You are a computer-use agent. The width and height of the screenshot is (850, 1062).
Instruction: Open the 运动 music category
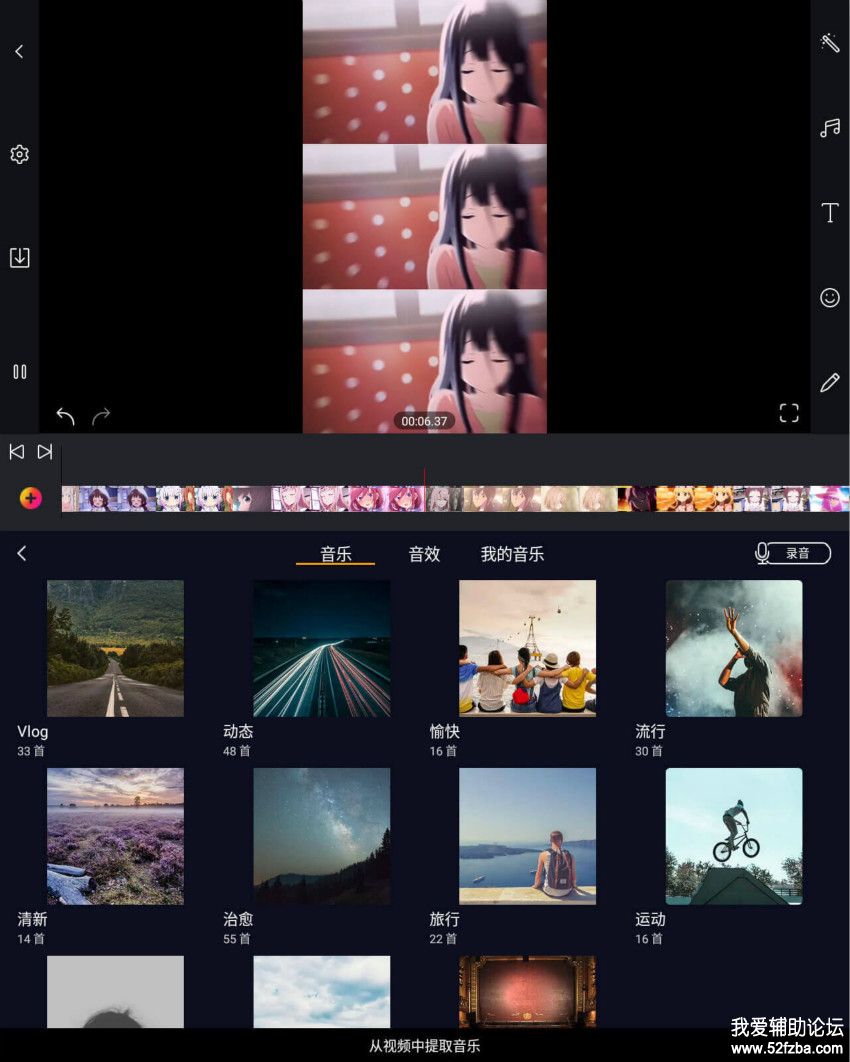733,836
